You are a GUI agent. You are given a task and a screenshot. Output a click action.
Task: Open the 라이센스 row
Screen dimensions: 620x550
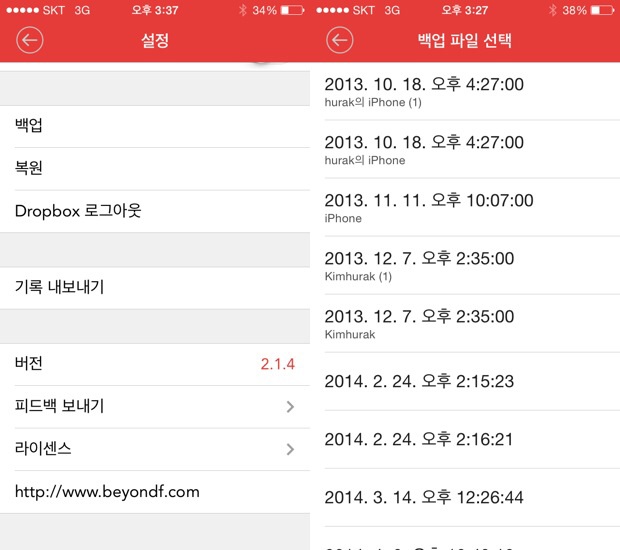click(155, 449)
